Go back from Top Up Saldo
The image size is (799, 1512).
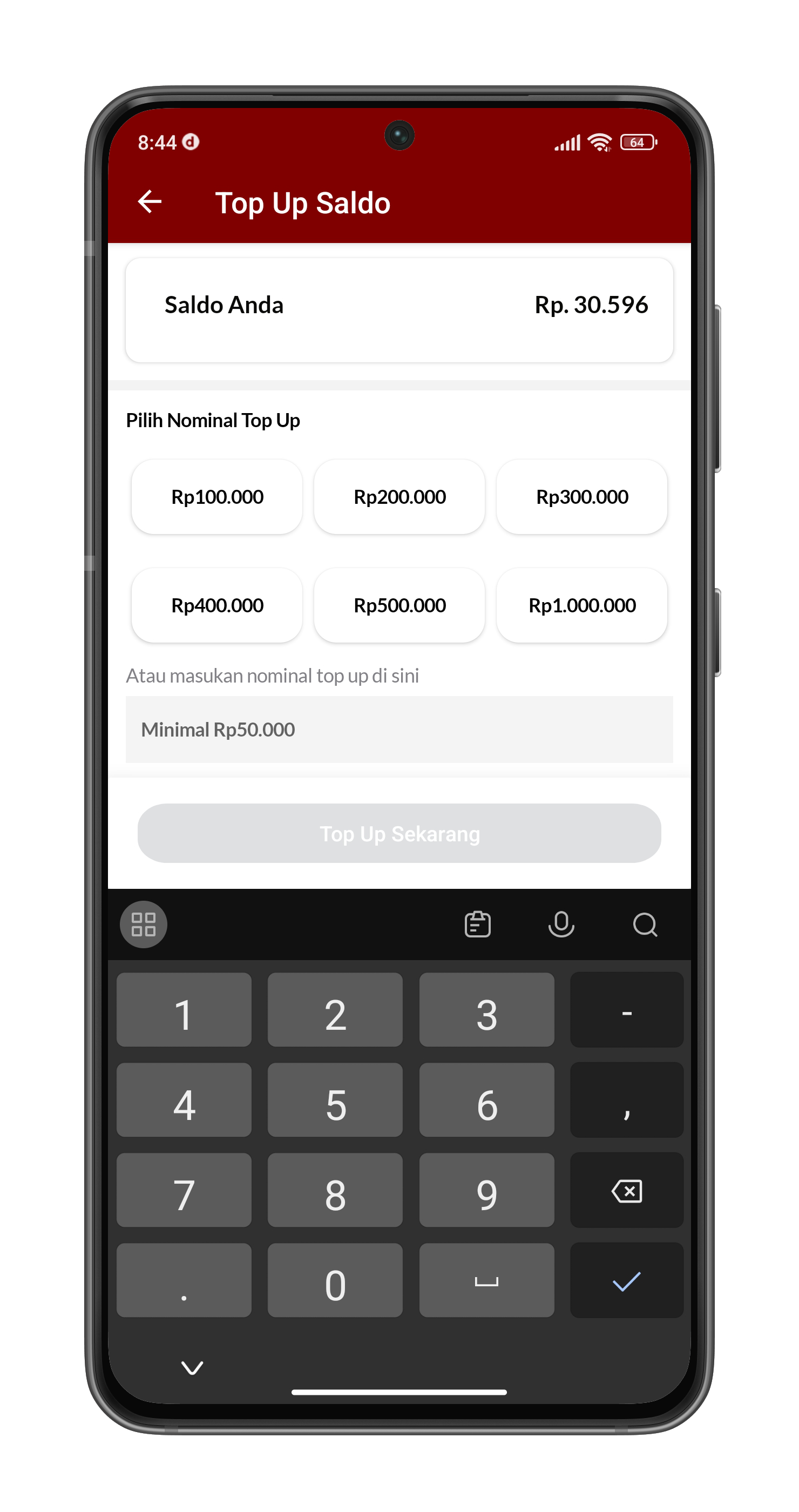(150, 202)
